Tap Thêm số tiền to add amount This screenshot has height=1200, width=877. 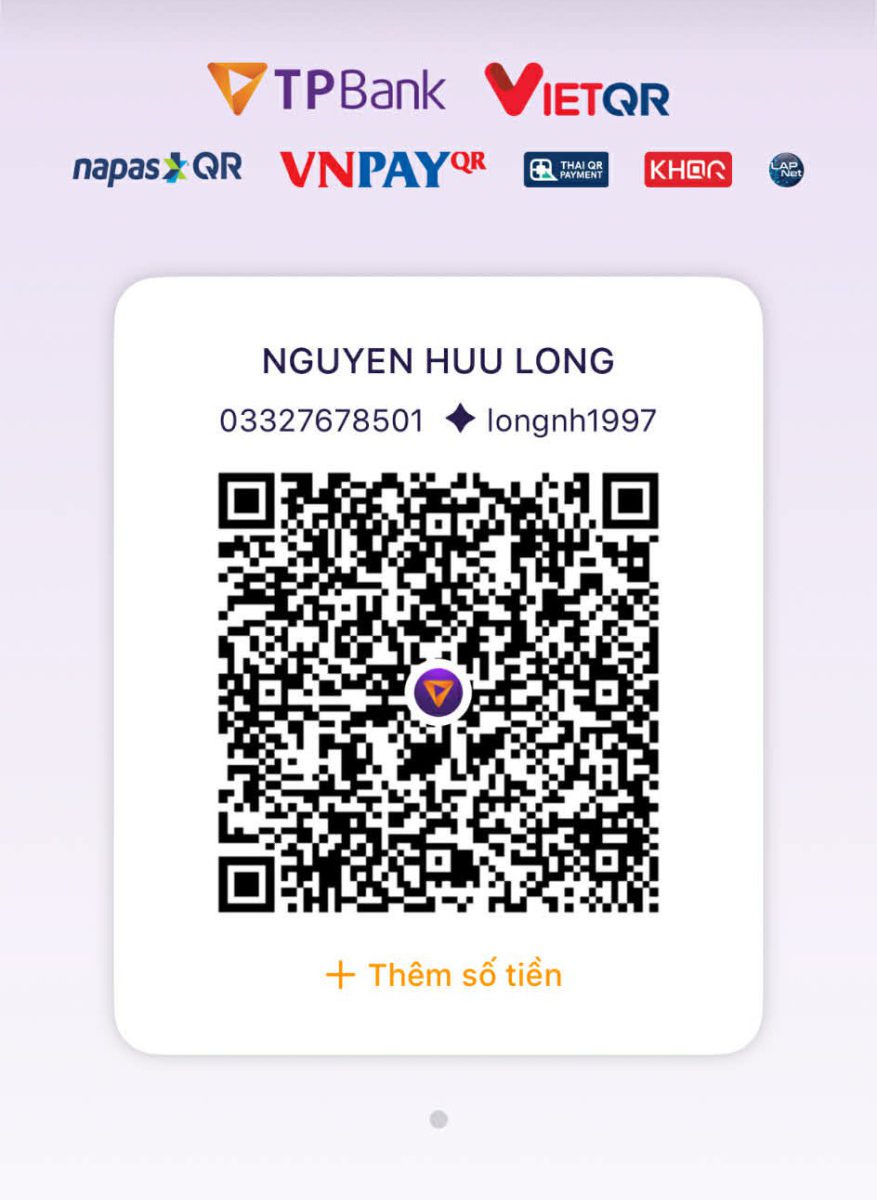[x=445, y=975]
